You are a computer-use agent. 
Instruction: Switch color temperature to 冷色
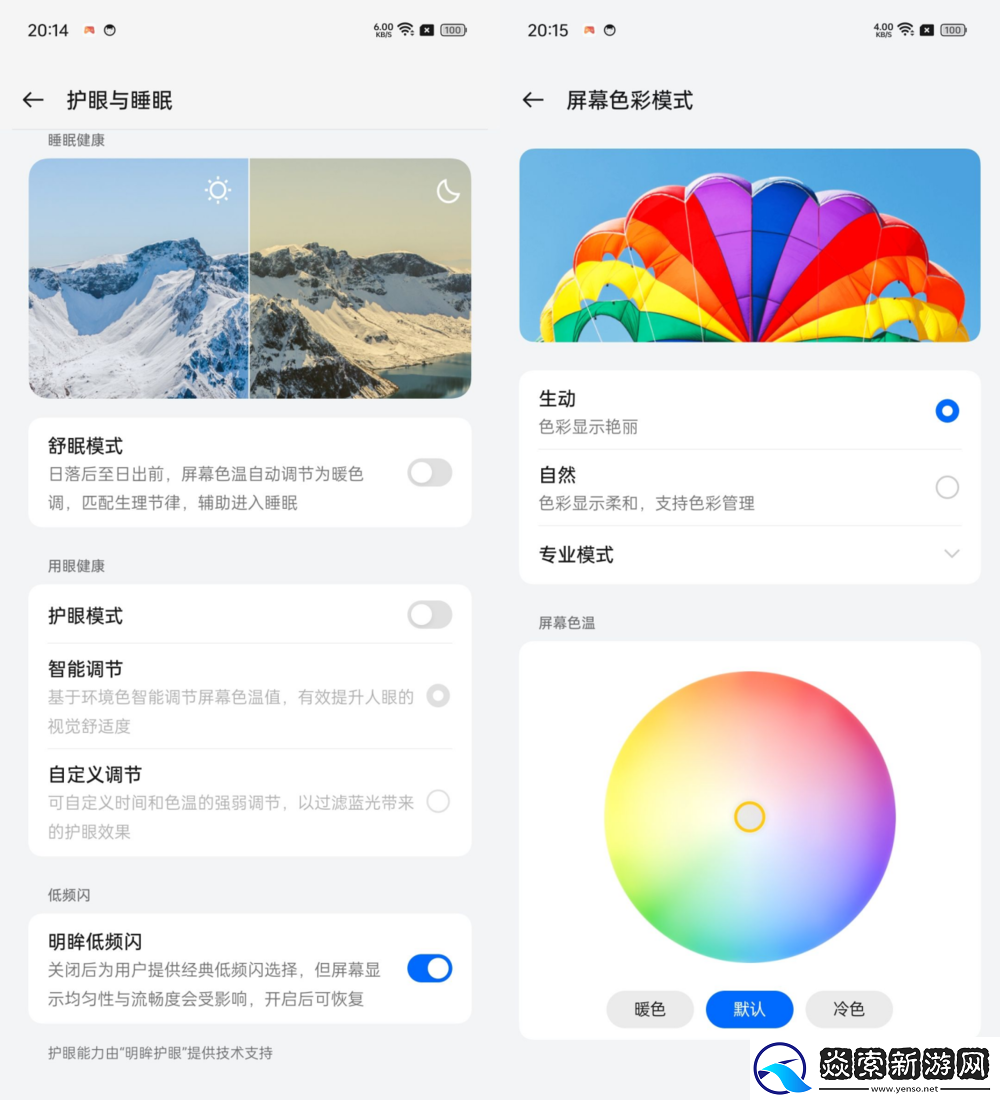[848, 1009]
